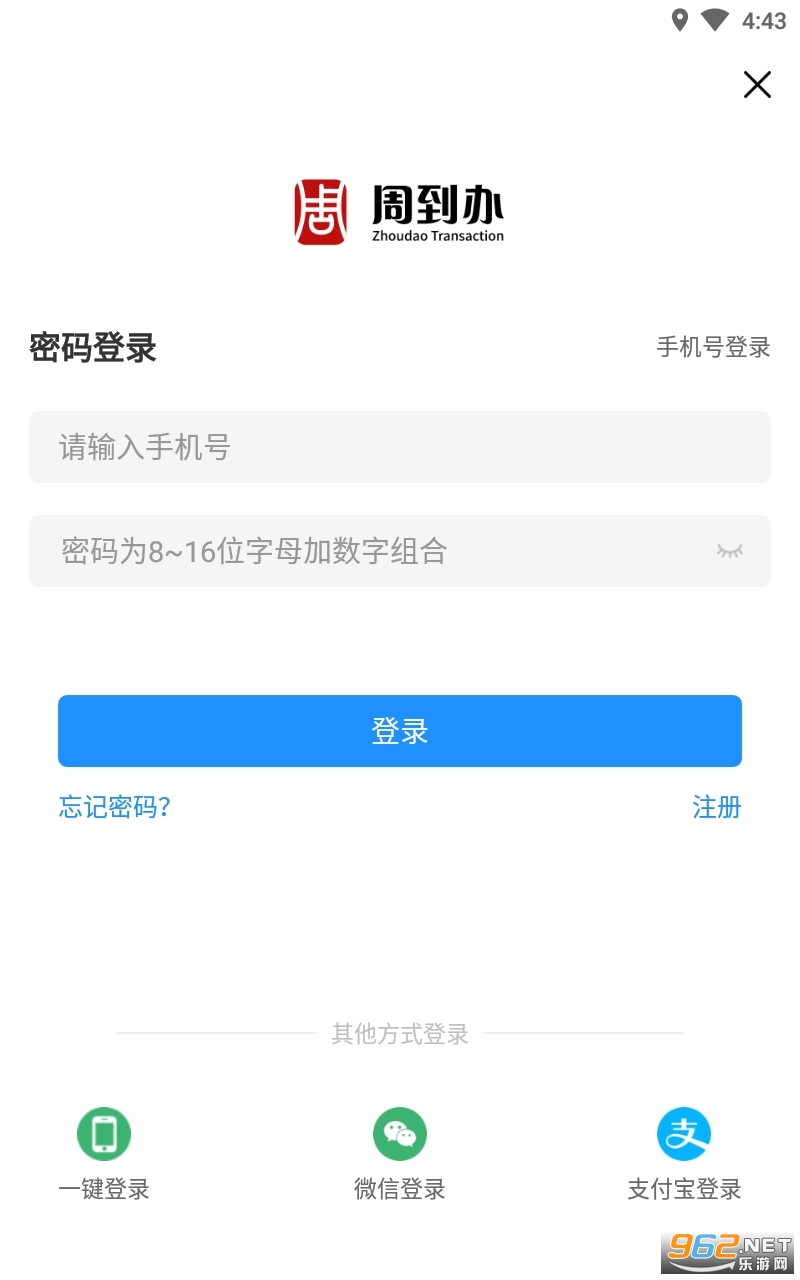Focus the 请输入手机号 phone field
Image resolution: width=800 pixels, height=1280 pixels.
point(400,447)
